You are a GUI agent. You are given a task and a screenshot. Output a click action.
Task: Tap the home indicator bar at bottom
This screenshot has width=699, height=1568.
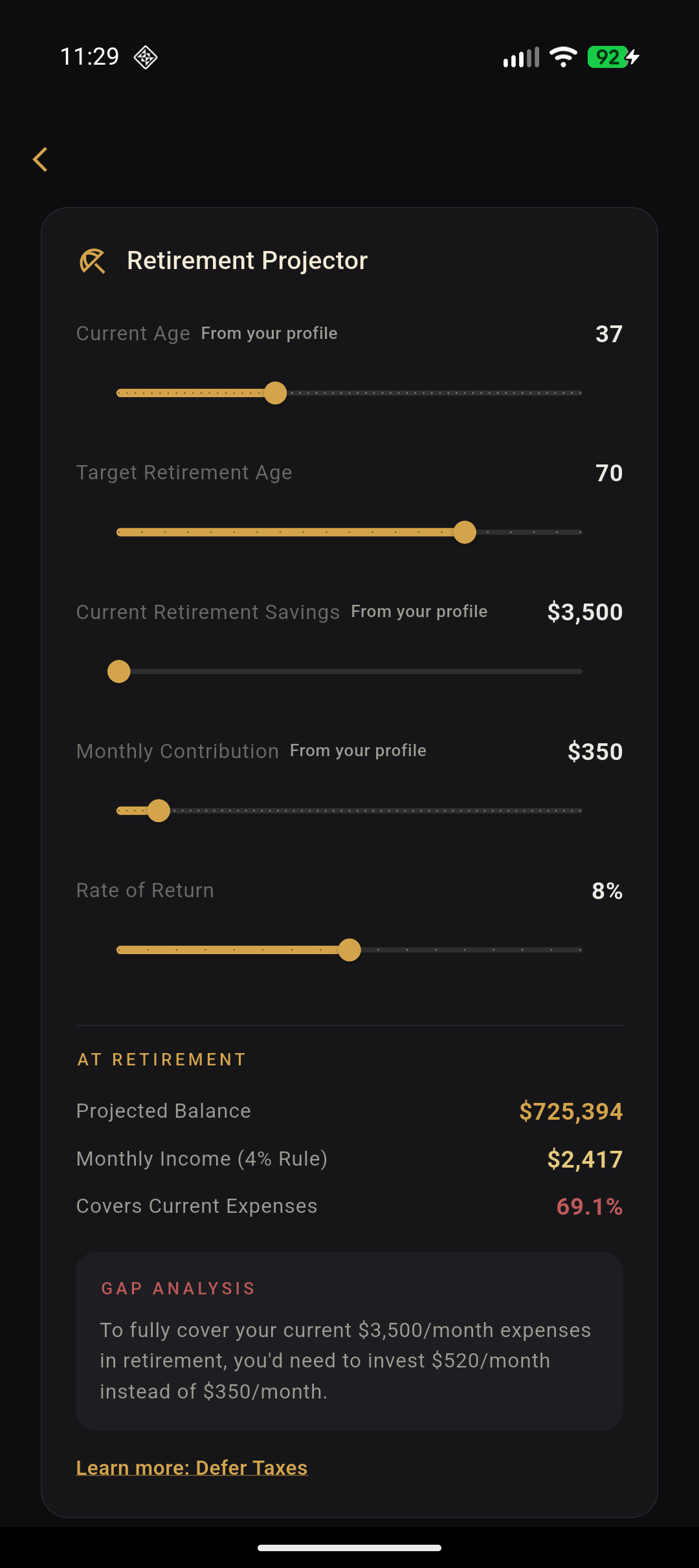click(x=349, y=1549)
